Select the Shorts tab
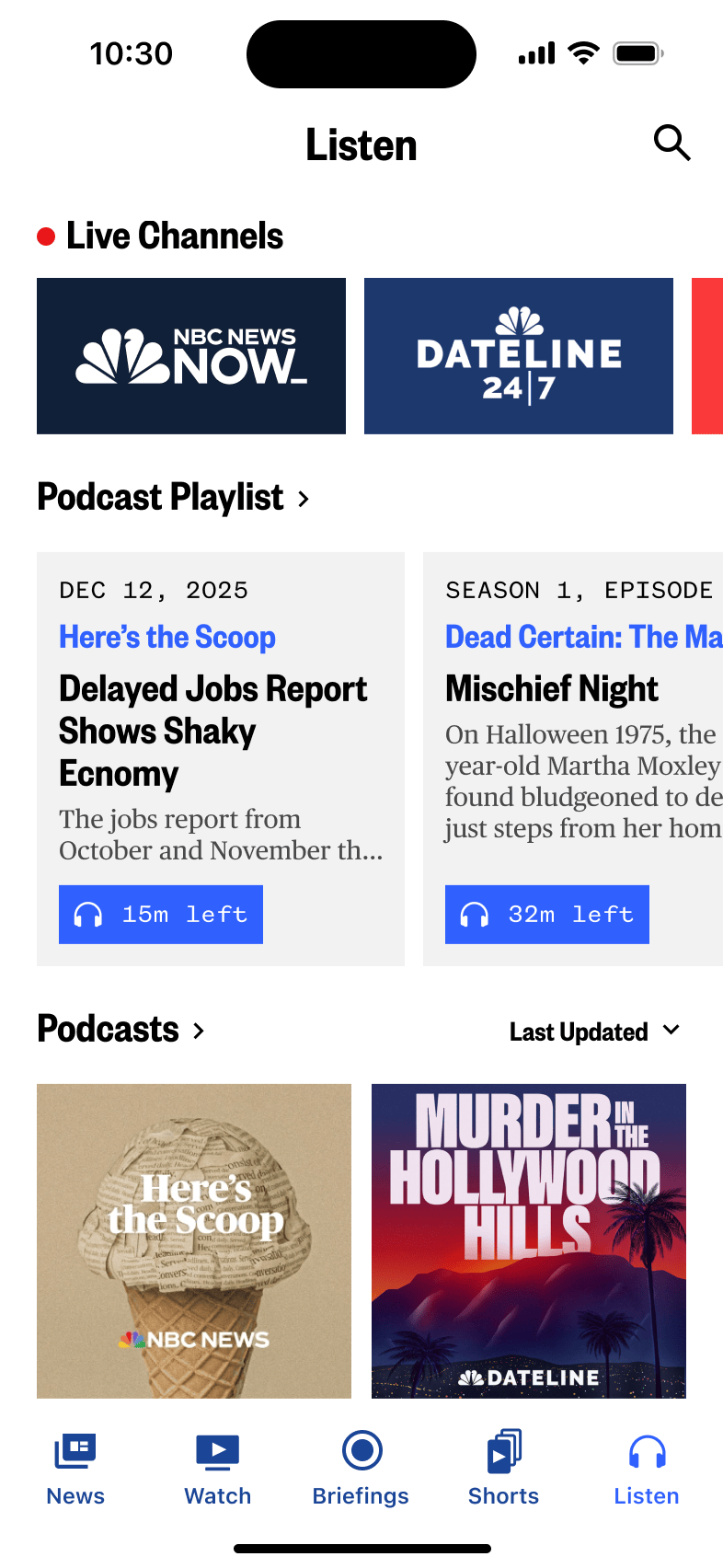 [x=503, y=1469]
